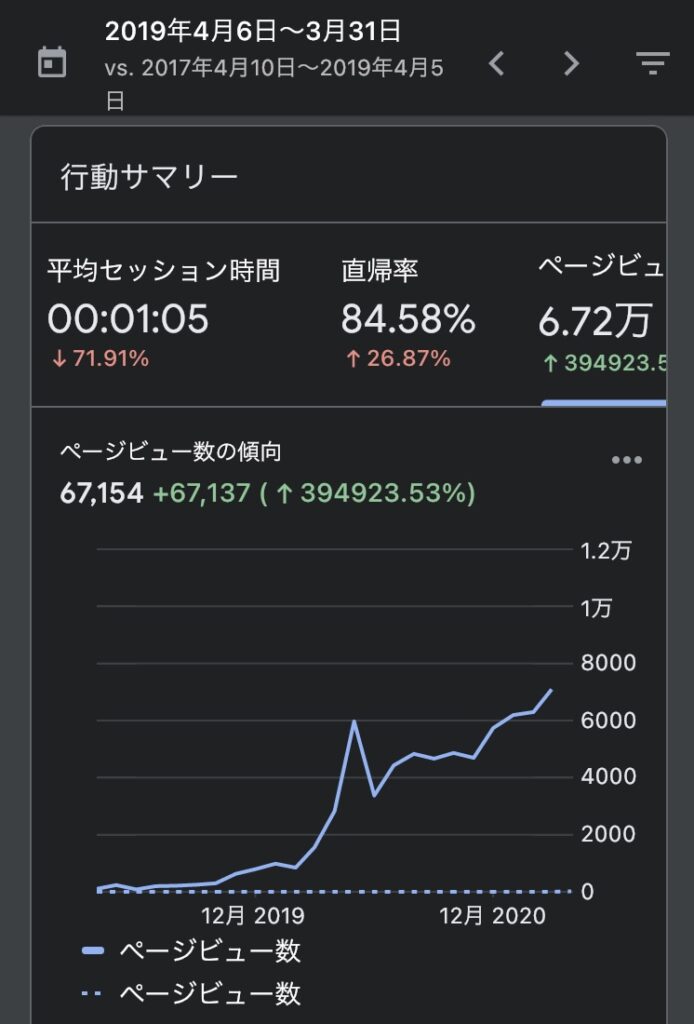694x1024 pixels.
Task: Open the chart's three-dot menu
Action: [627, 460]
